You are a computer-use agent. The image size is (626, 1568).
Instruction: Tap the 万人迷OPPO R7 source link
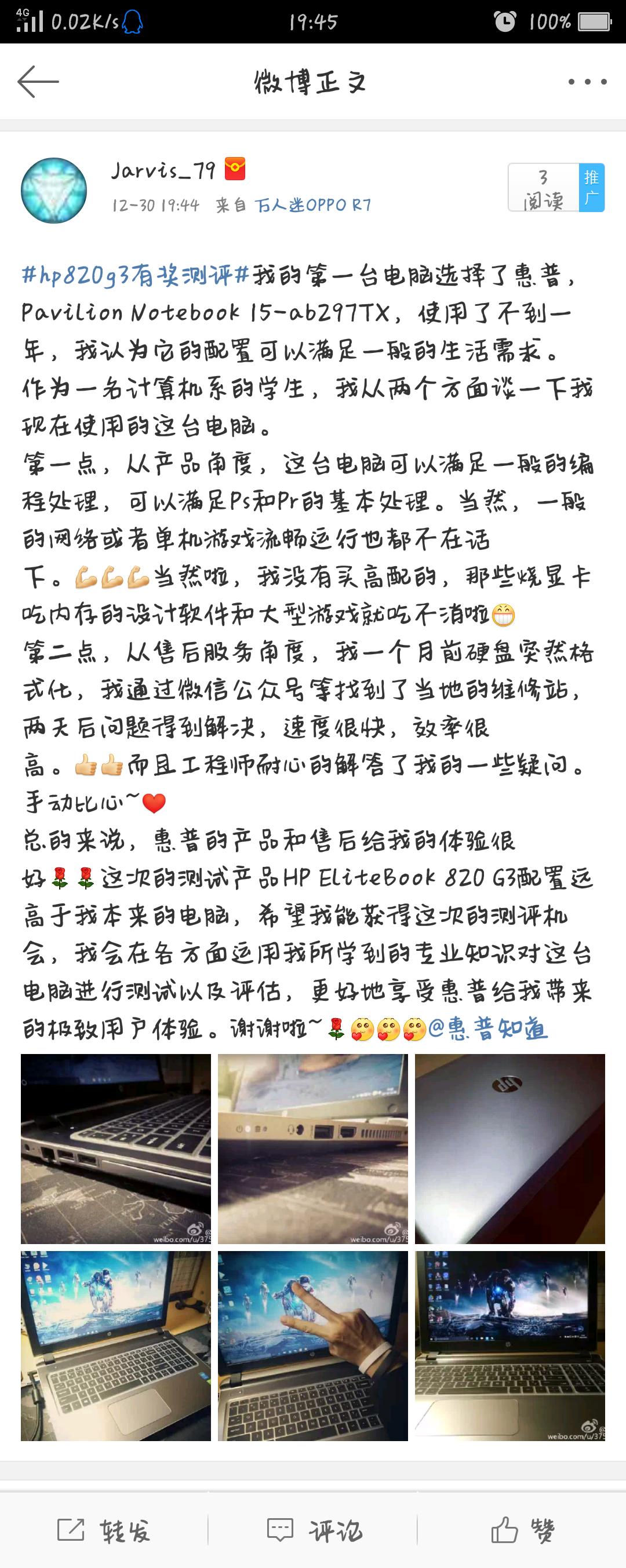[x=312, y=205]
